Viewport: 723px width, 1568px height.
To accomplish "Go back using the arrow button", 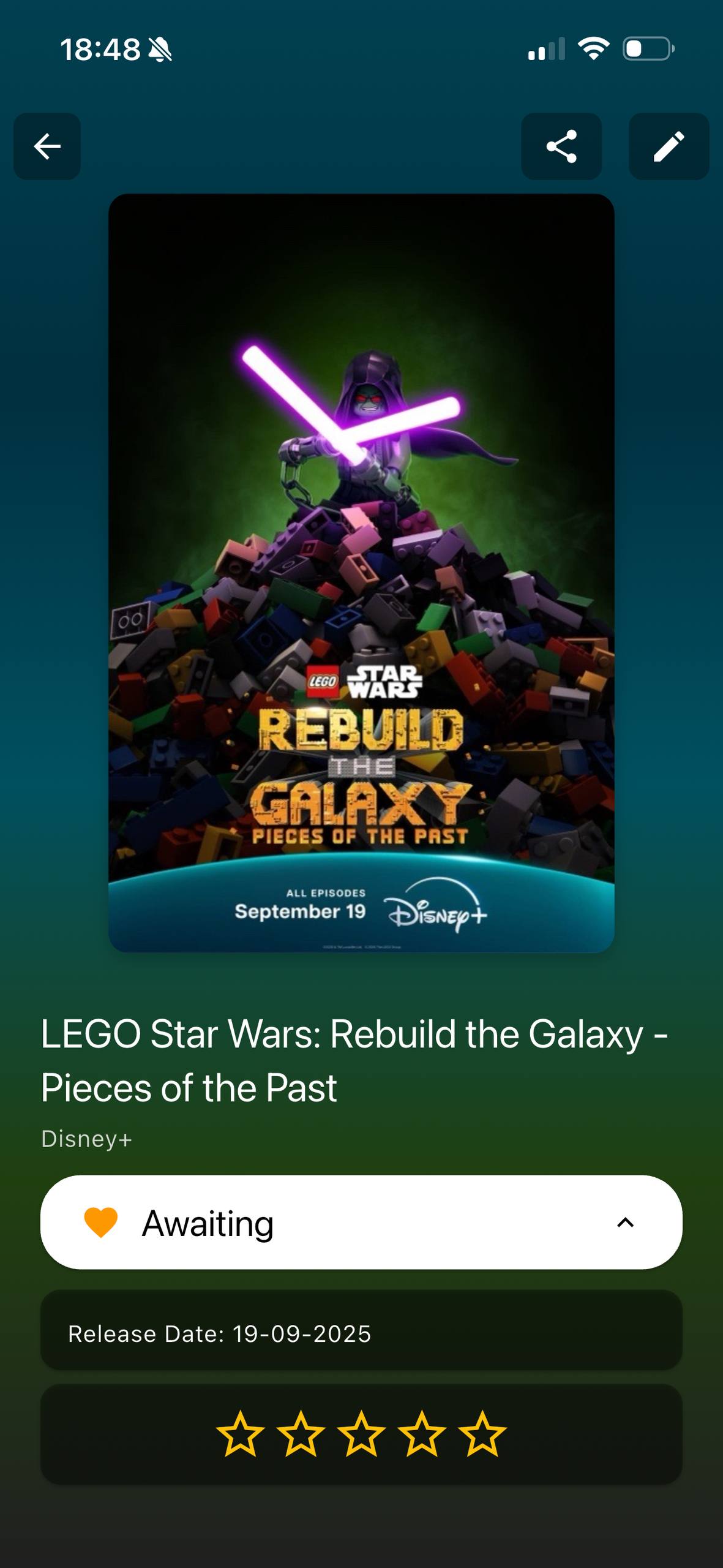I will tap(47, 146).
